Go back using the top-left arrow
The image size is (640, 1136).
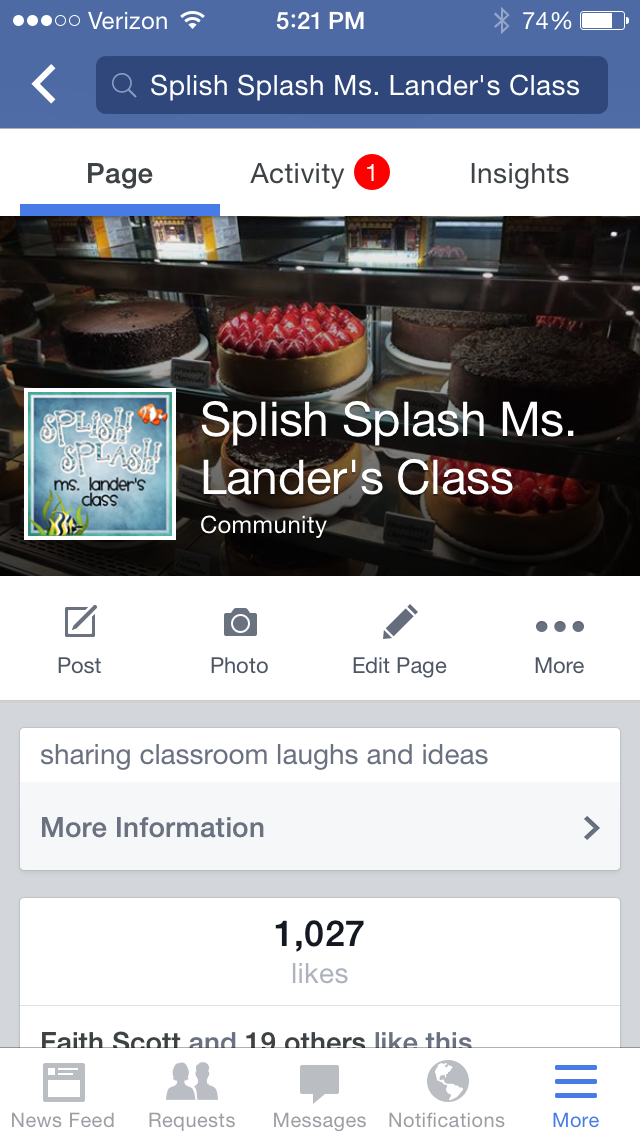[44, 85]
